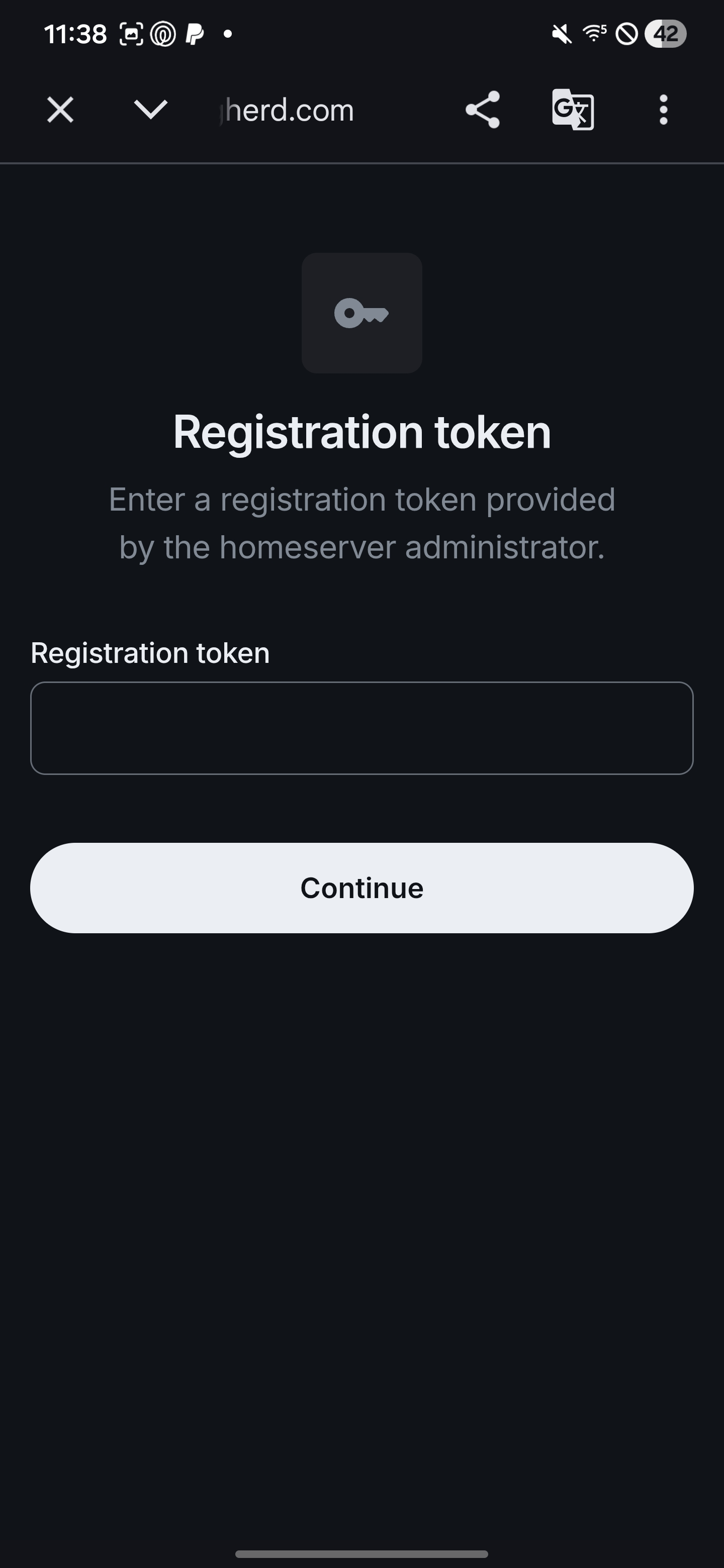Tap the notification dot in status bar
724x1568 pixels.
228,35
